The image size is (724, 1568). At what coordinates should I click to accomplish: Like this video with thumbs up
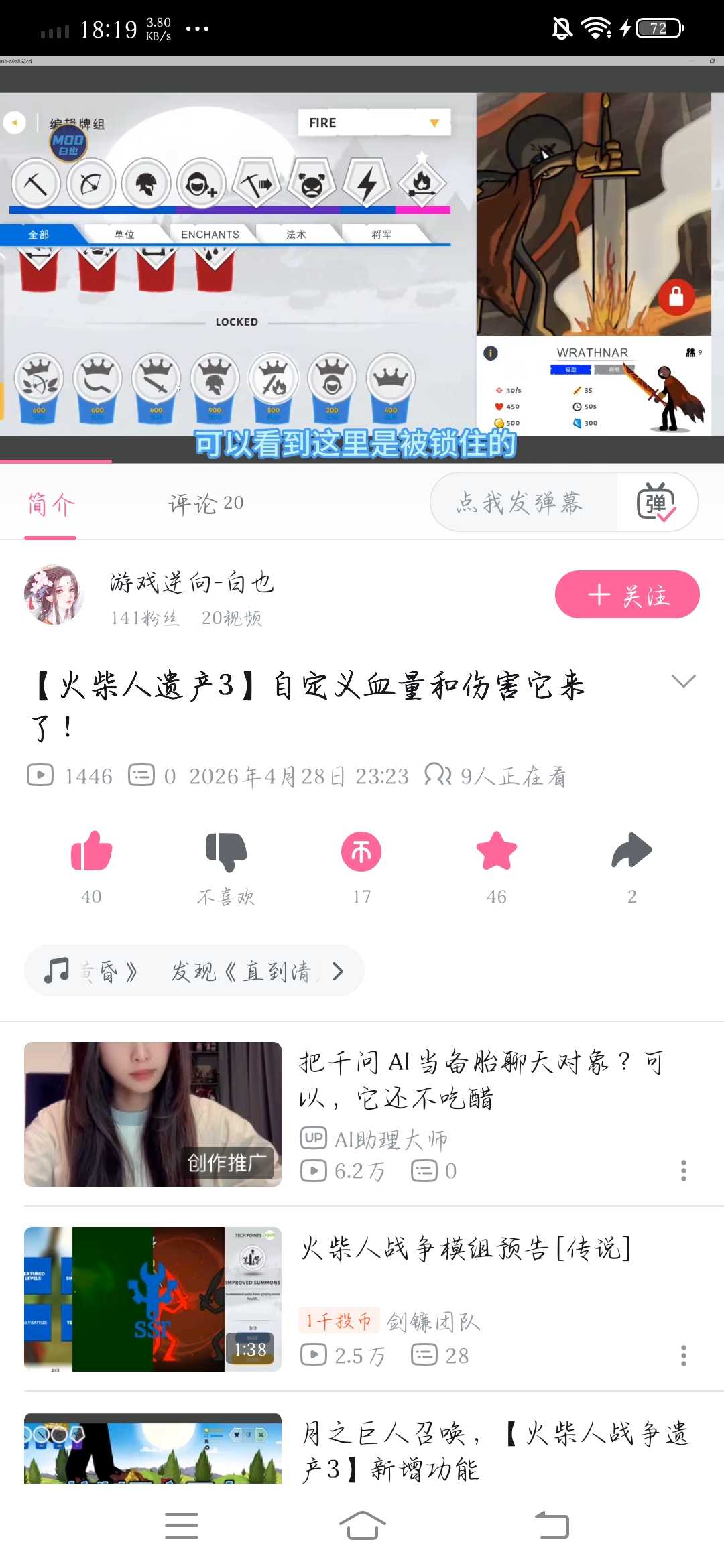coord(91,852)
